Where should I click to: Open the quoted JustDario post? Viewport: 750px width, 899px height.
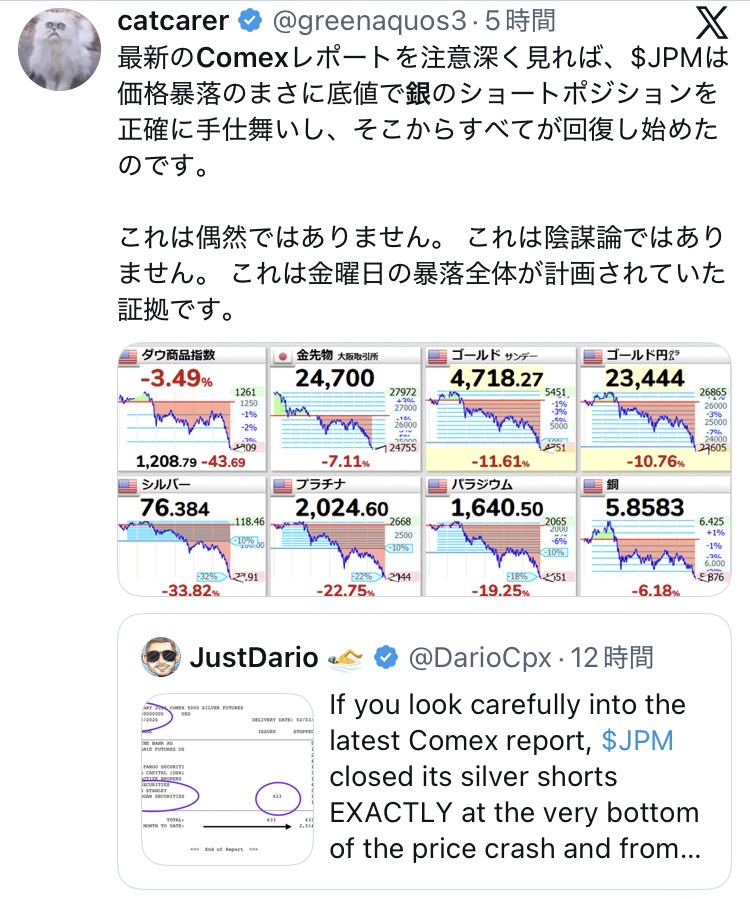tap(424, 751)
